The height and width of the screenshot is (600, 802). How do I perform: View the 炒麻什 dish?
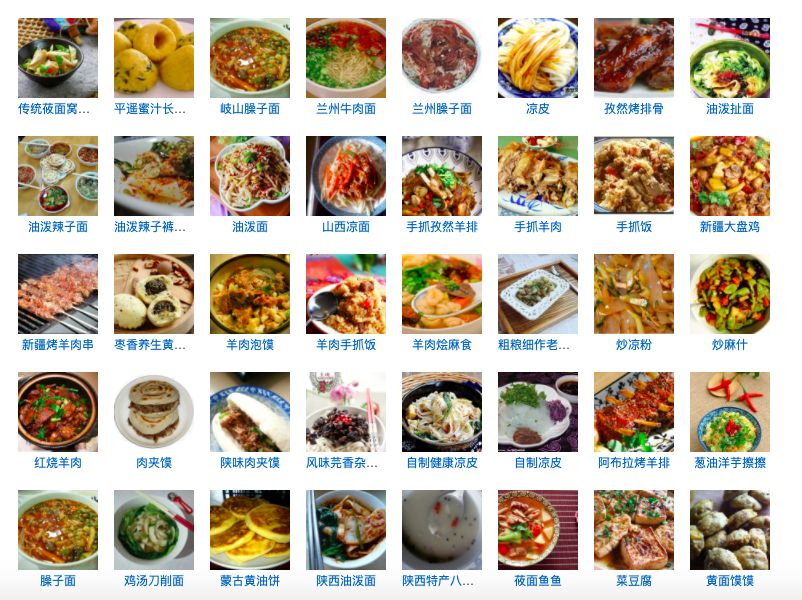point(730,294)
